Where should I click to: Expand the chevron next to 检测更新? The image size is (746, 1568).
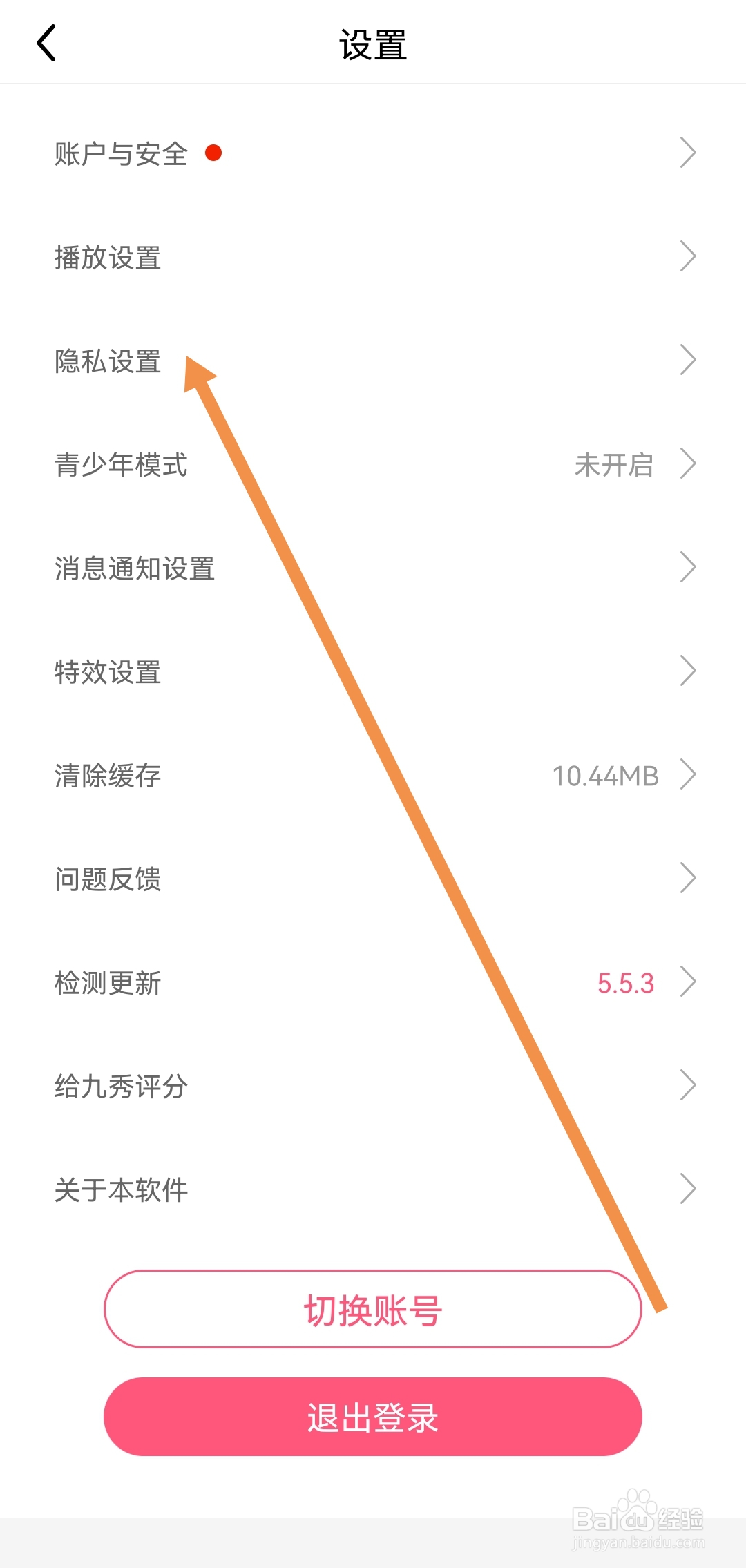click(x=689, y=982)
